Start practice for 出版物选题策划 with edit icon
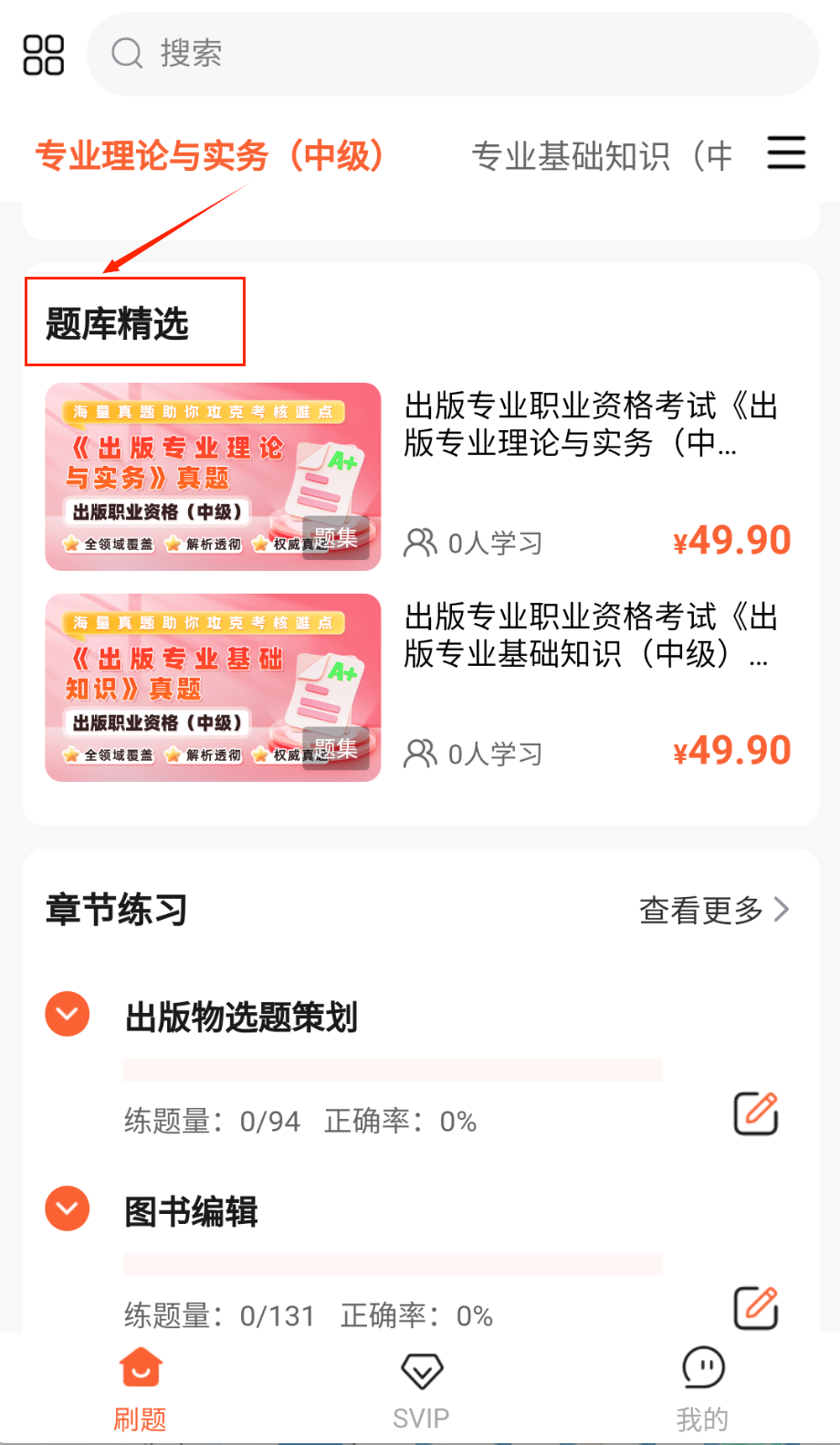 tap(756, 1113)
